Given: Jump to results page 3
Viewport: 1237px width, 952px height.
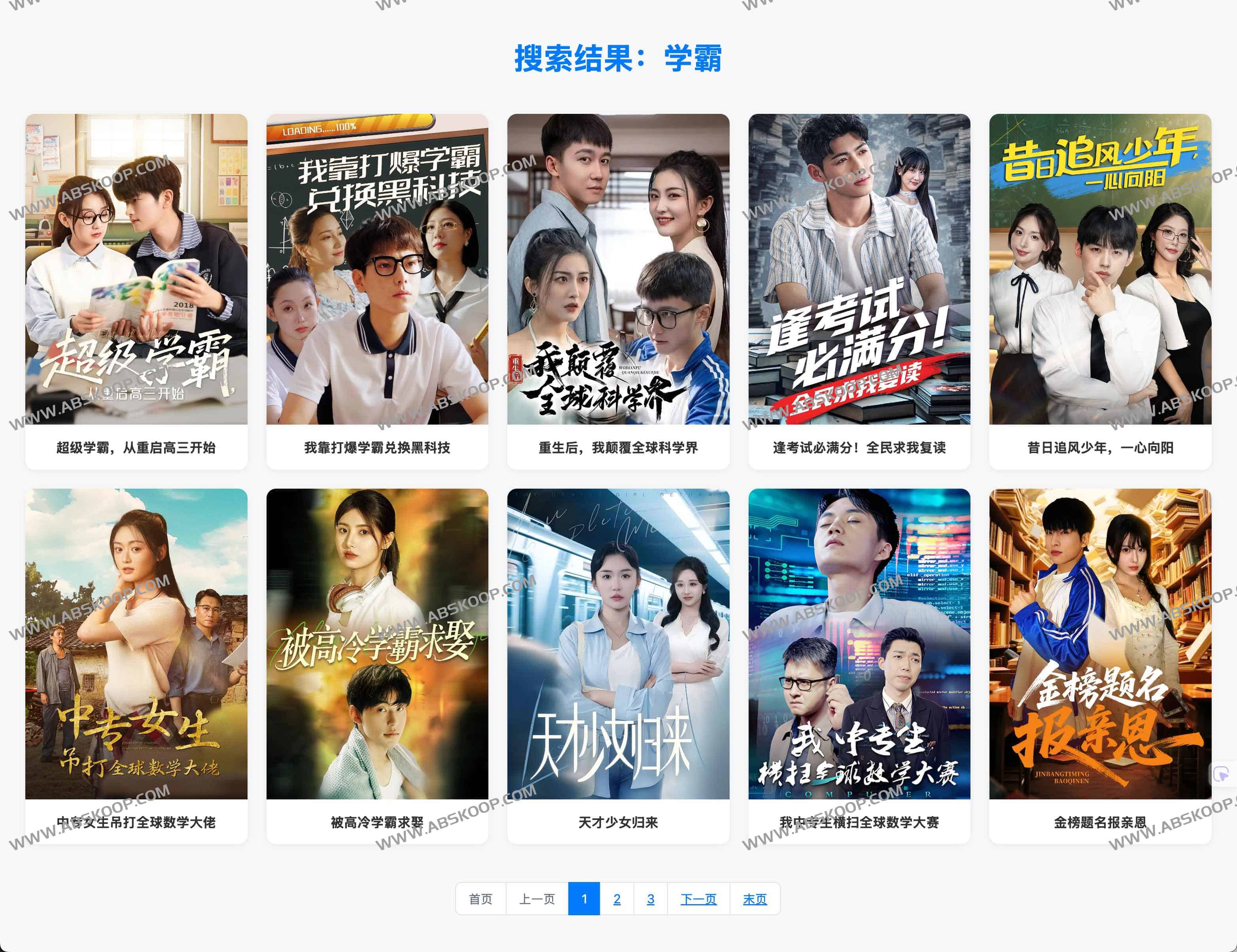Looking at the screenshot, I should [650, 899].
